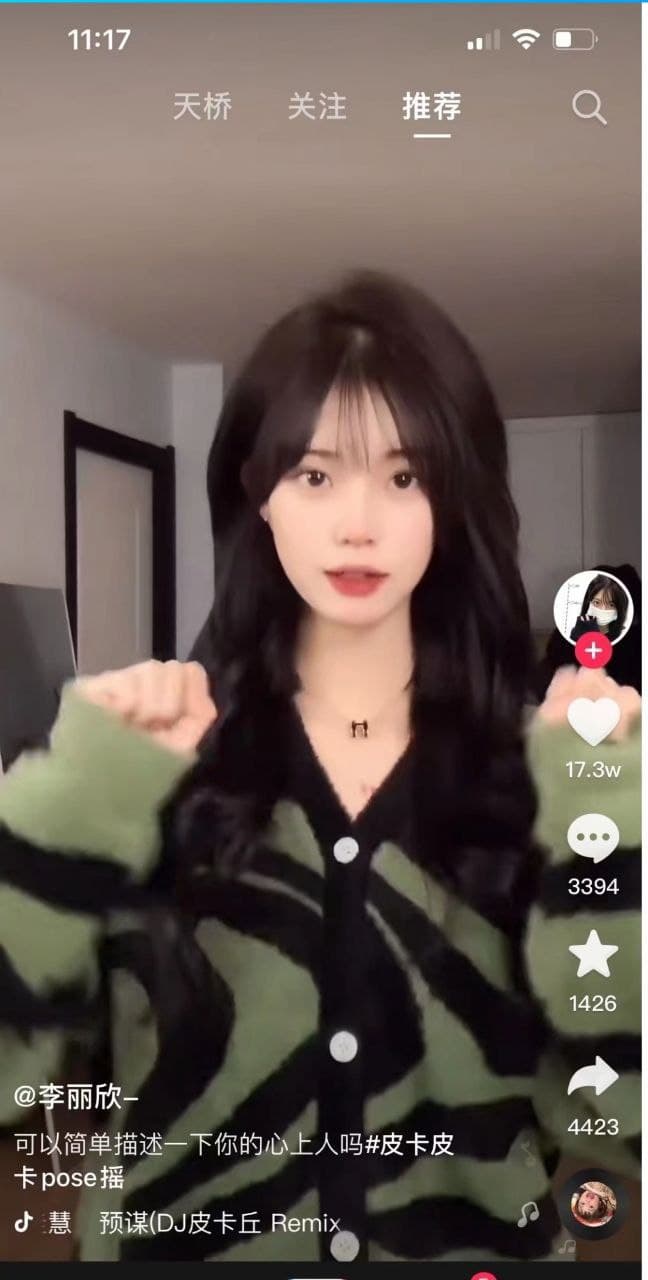Open the spinning music disc
Screen dimensions: 648x1280
(592, 1206)
